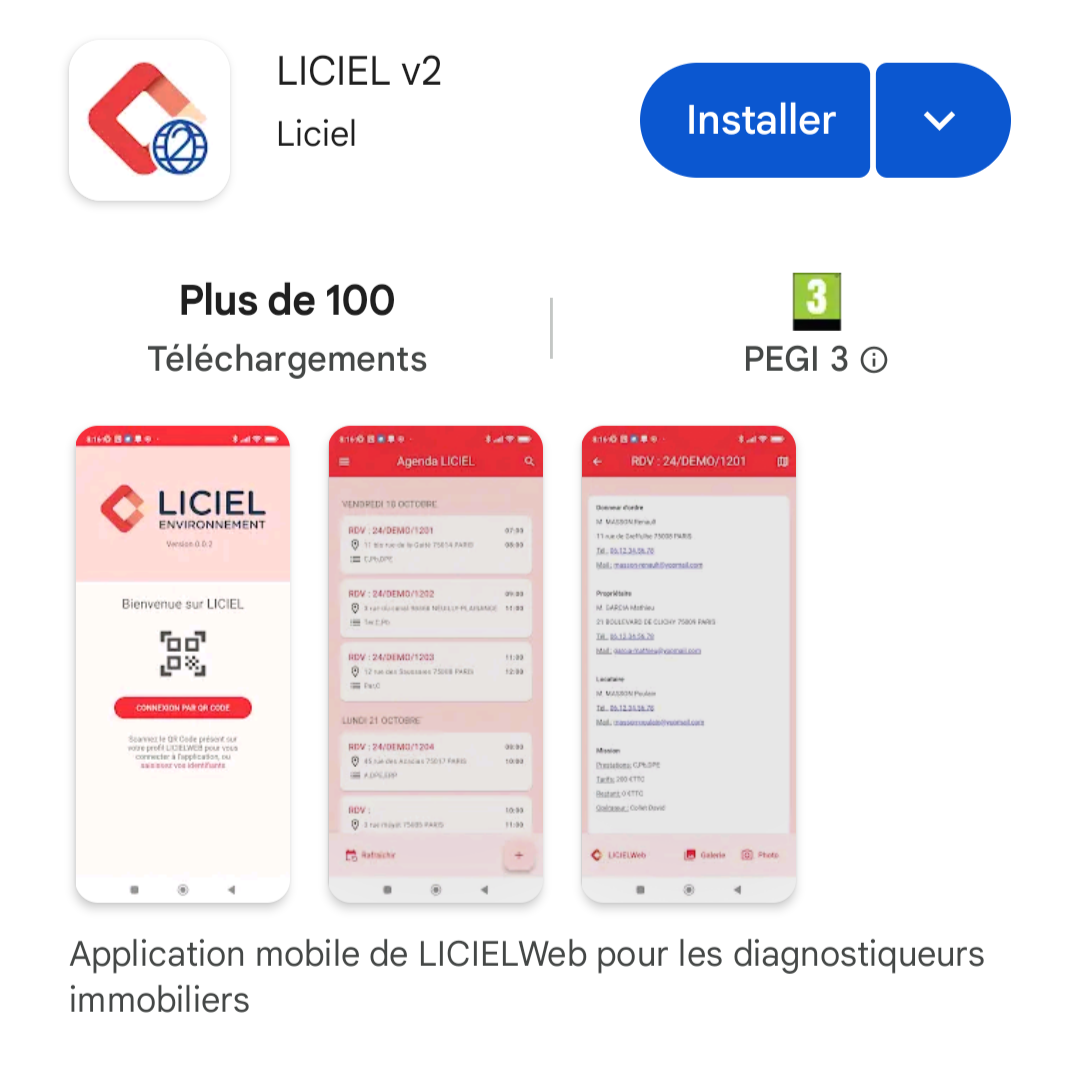View PEGI 3 rating info

coord(874,360)
